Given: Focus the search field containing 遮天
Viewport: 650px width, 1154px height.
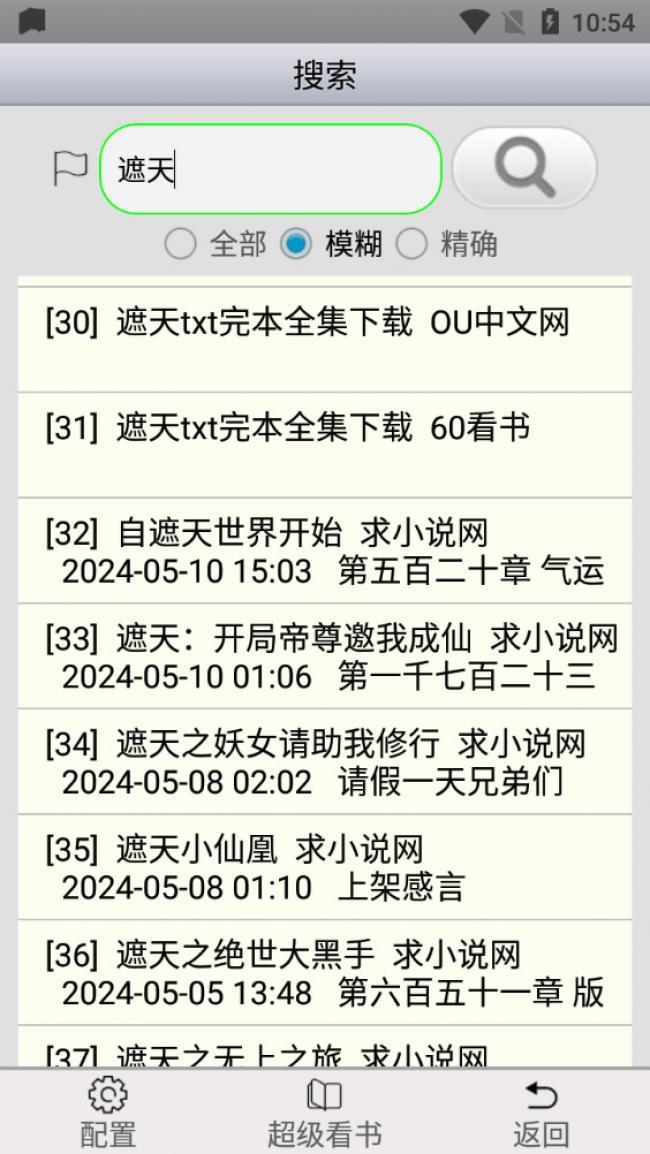Looking at the screenshot, I should [x=271, y=169].
